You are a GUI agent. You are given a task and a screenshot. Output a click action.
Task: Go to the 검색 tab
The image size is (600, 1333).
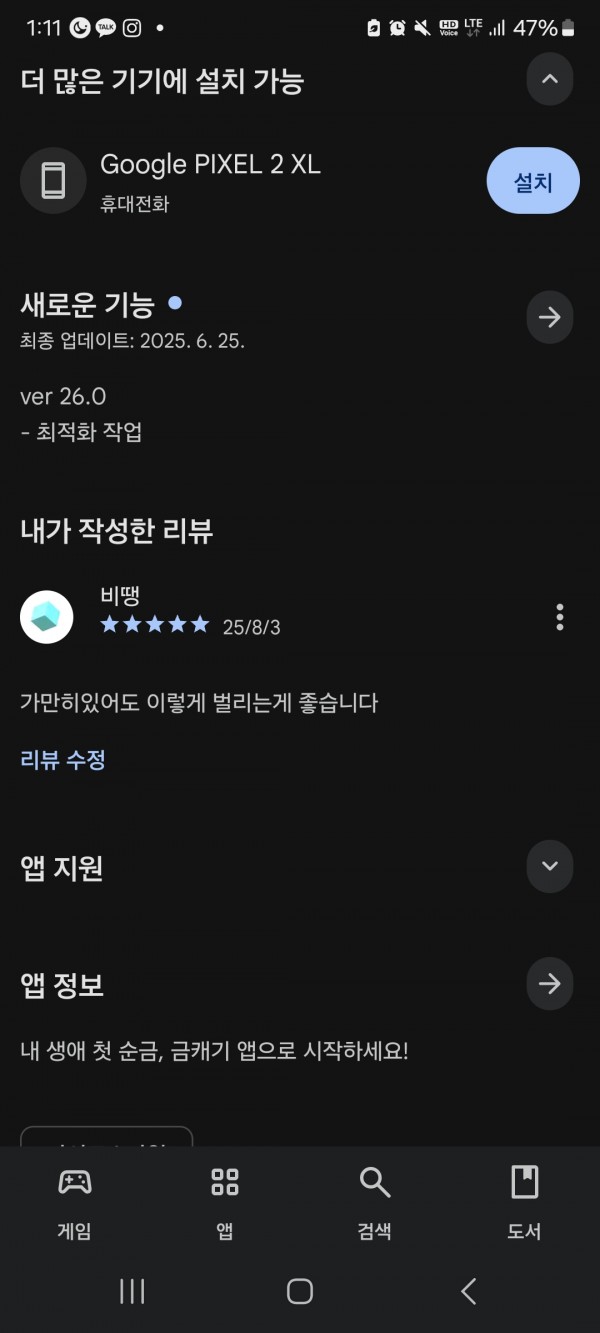click(x=375, y=1204)
